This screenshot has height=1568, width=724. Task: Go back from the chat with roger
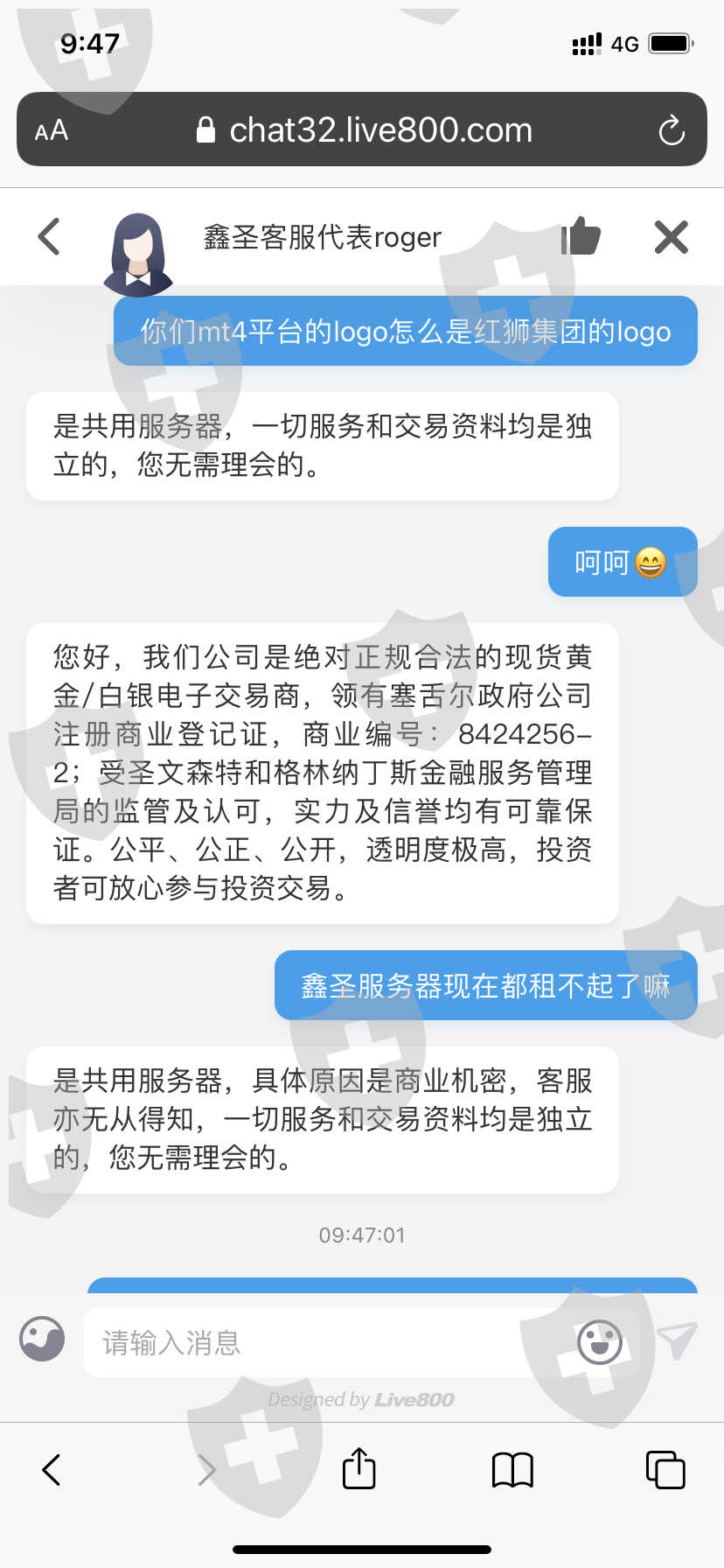pyautogui.click(x=50, y=236)
